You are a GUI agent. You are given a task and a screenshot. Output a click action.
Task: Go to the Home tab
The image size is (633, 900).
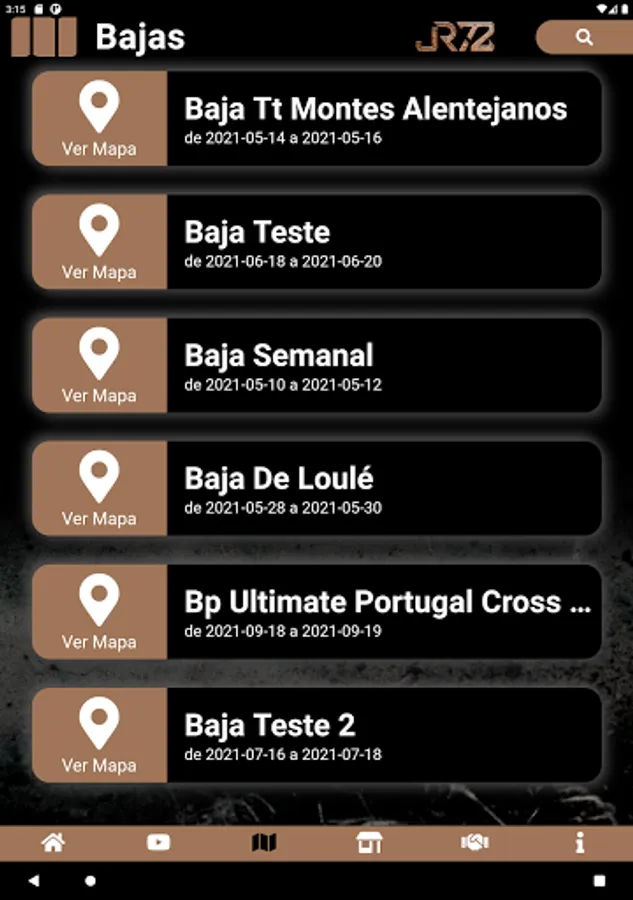(x=53, y=843)
